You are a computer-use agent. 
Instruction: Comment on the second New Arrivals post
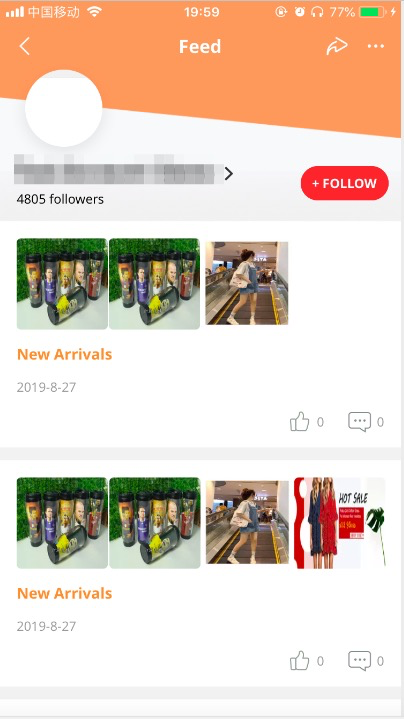360,660
